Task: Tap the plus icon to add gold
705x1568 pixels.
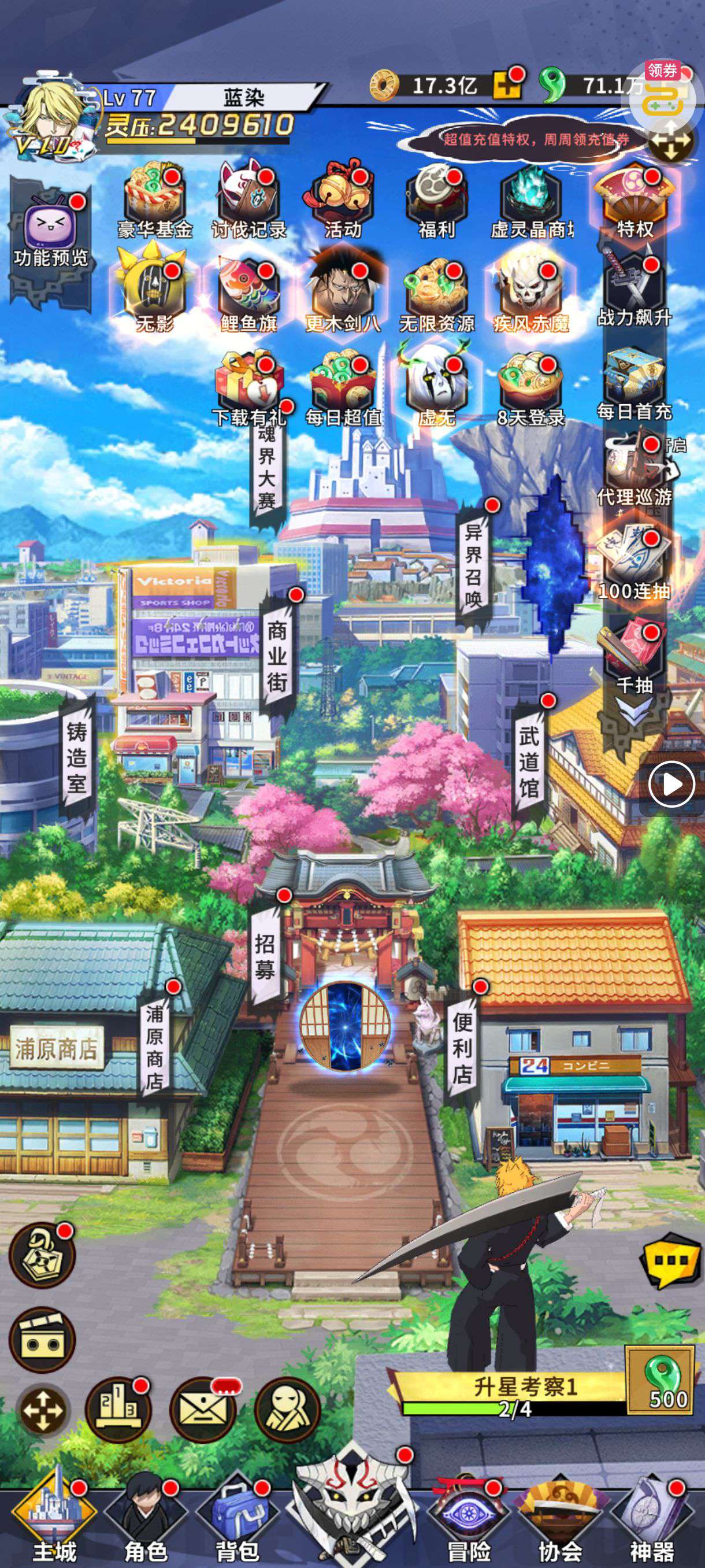Action: pyautogui.click(x=507, y=86)
